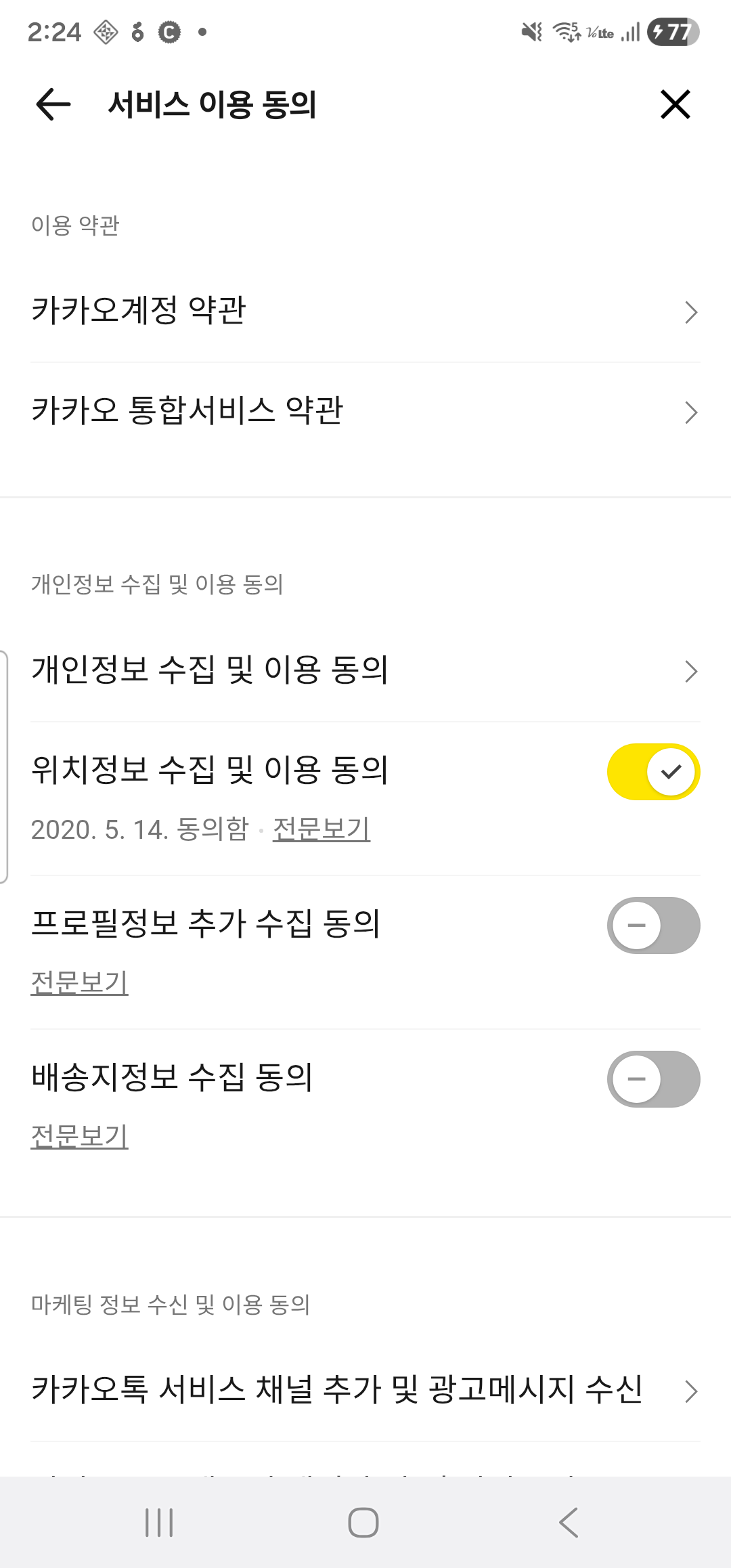Disable the 위치정보 수집 및 이용 동의 toggle
731x1568 pixels.
(652, 771)
